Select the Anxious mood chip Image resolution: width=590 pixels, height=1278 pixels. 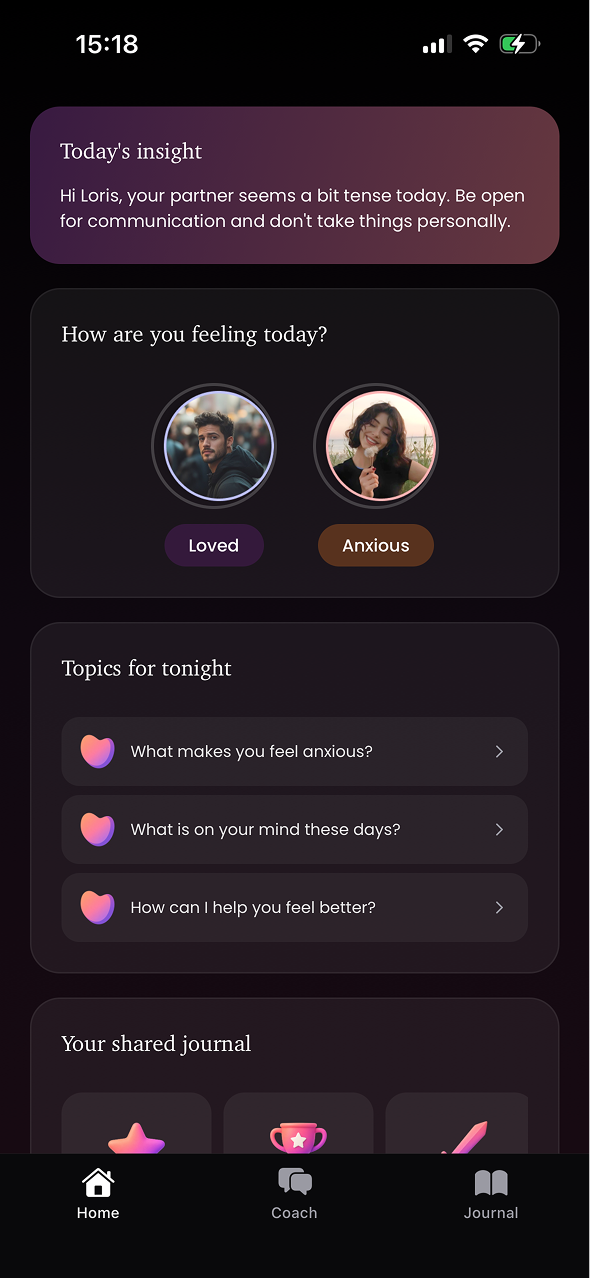(376, 546)
